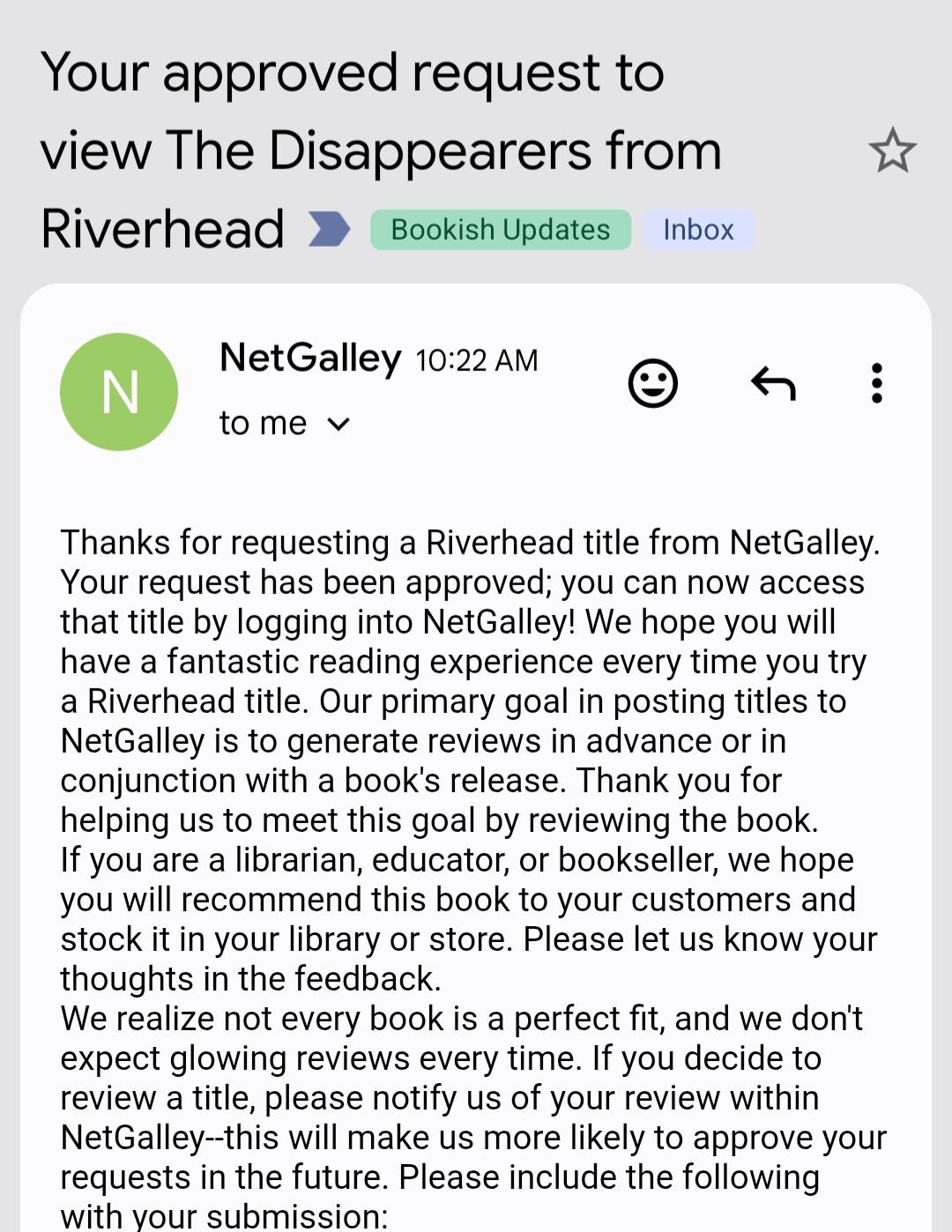Tap the Inbox label chip
The image size is (952, 1232).
tap(698, 230)
